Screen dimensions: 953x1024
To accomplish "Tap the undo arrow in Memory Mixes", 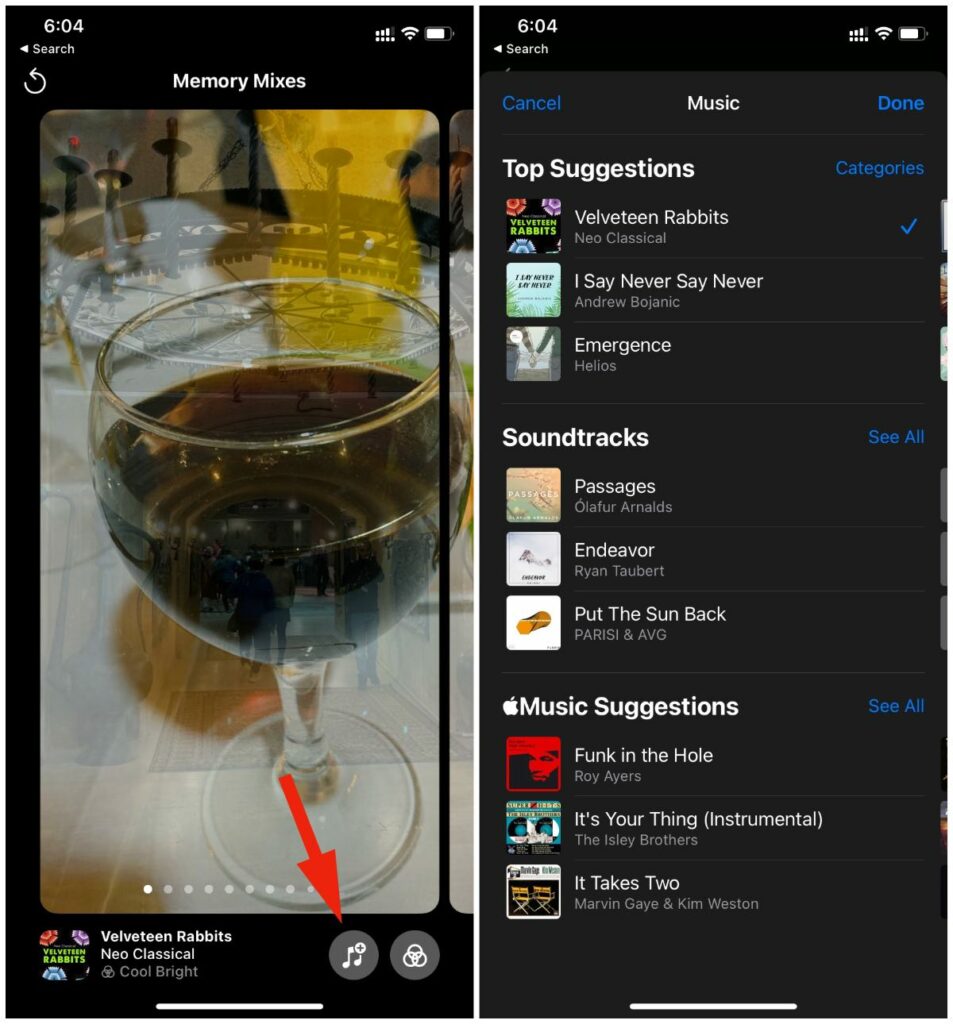I will (x=35, y=81).
